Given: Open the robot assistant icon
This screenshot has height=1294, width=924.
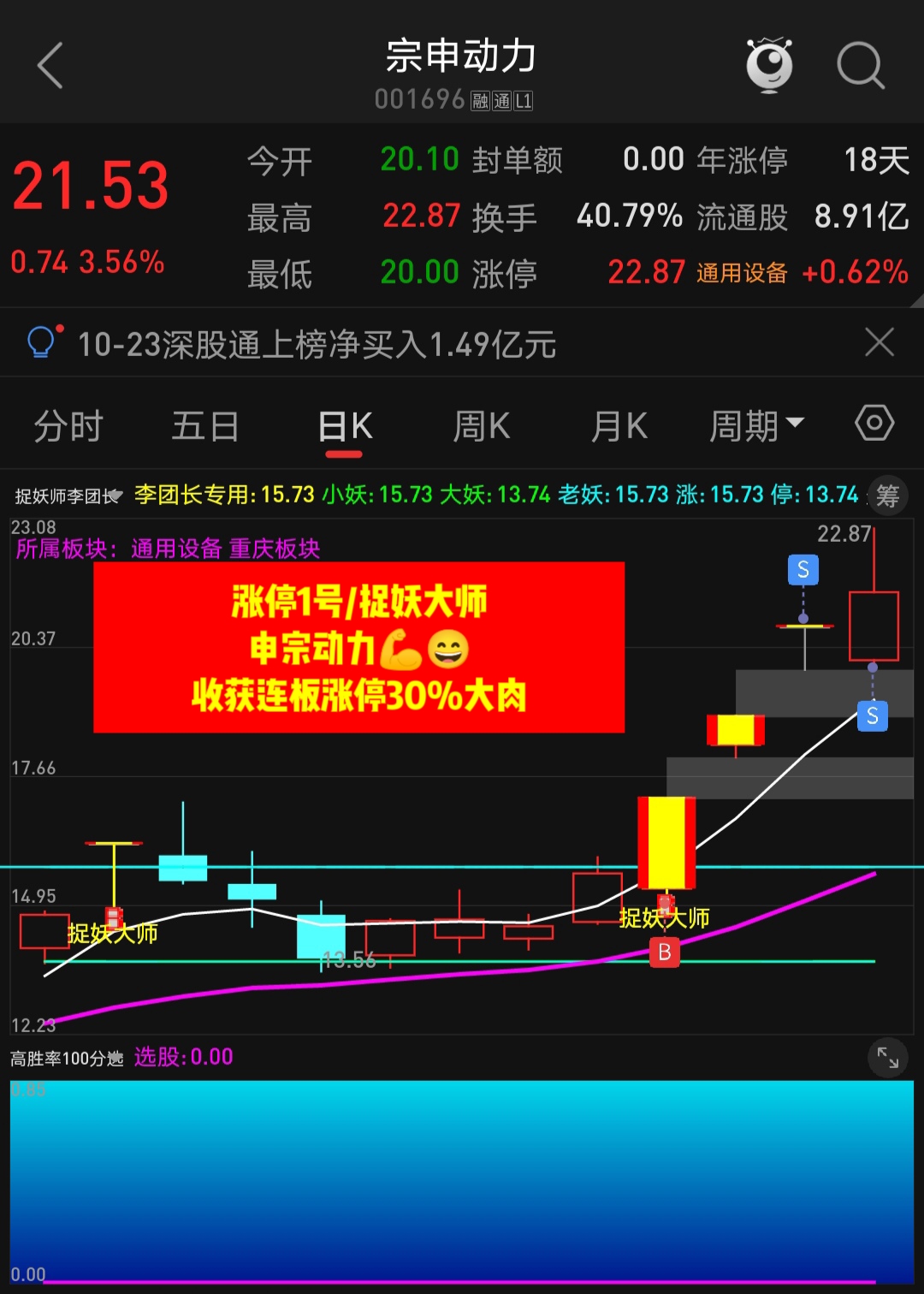Looking at the screenshot, I should coord(769,66).
